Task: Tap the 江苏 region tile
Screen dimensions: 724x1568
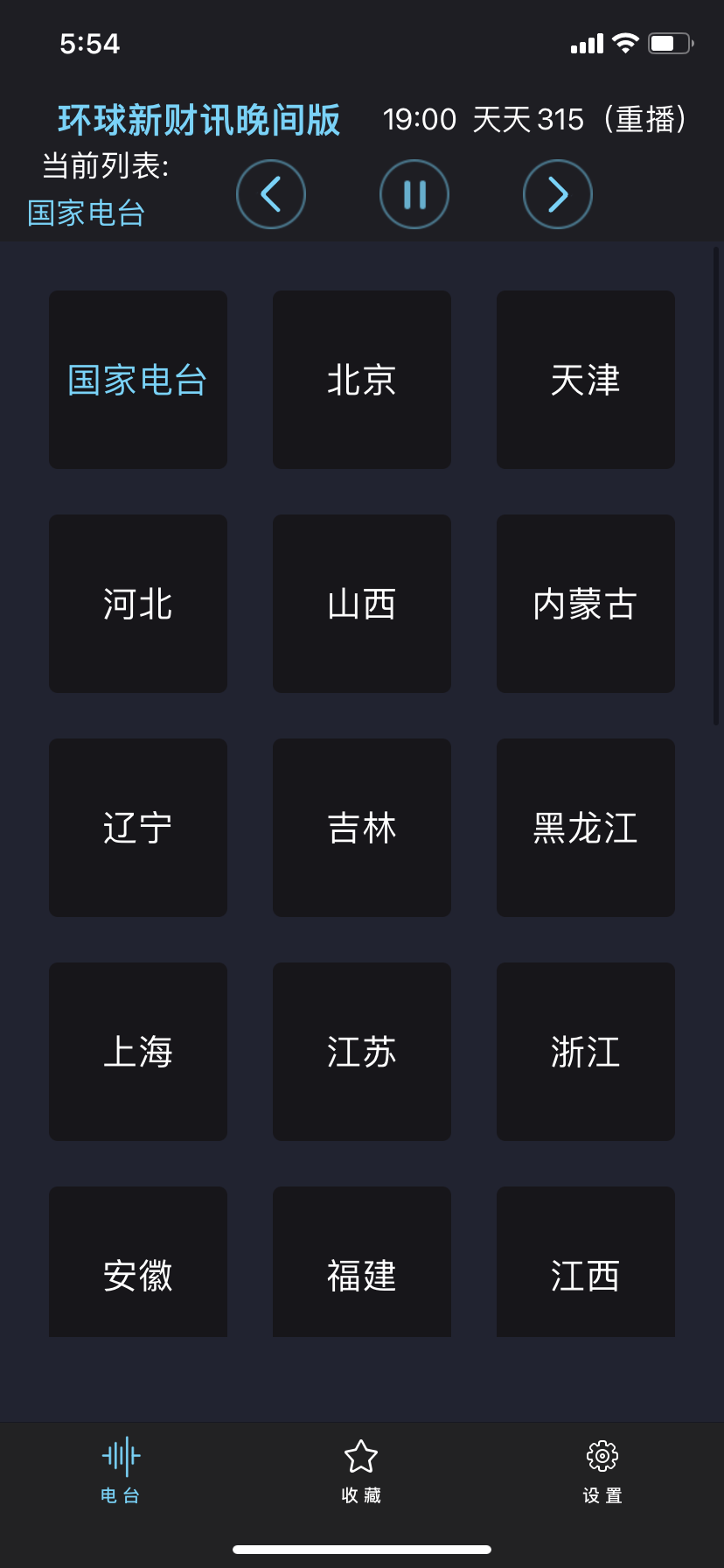Action: [x=362, y=1052]
